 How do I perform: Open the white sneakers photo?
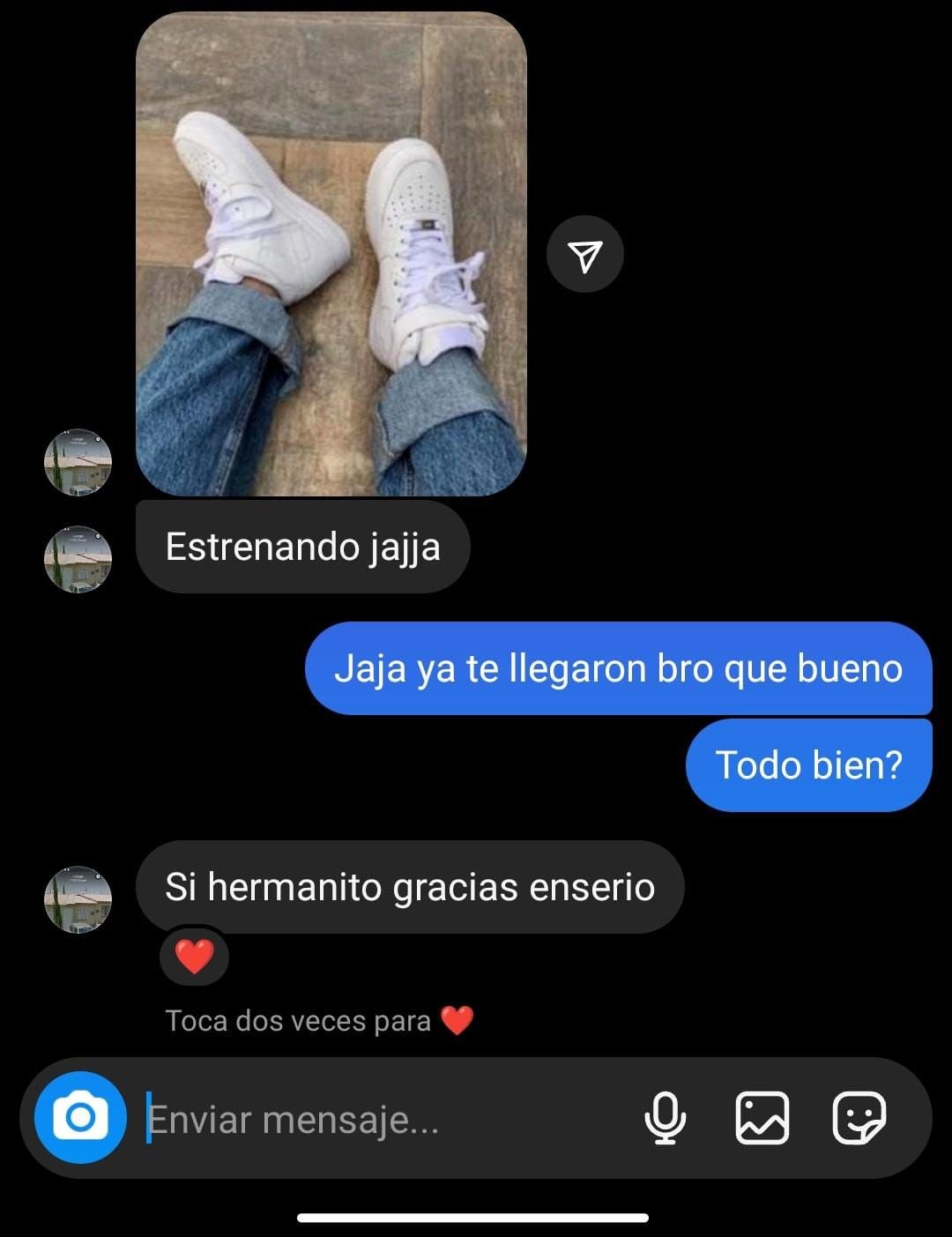point(331,254)
